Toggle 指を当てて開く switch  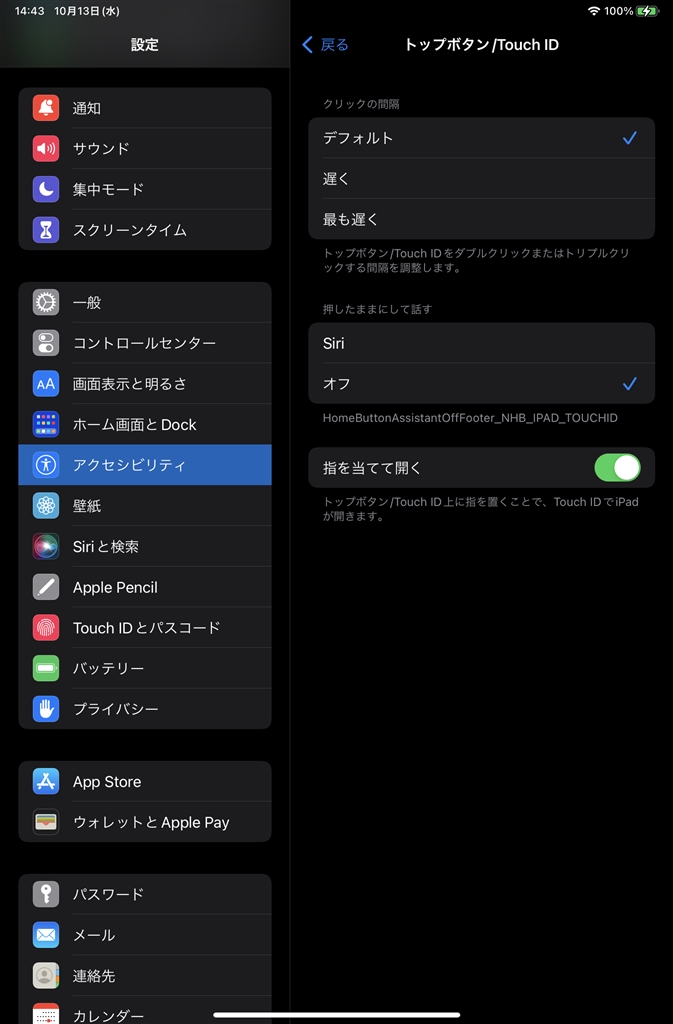coord(616,468)
